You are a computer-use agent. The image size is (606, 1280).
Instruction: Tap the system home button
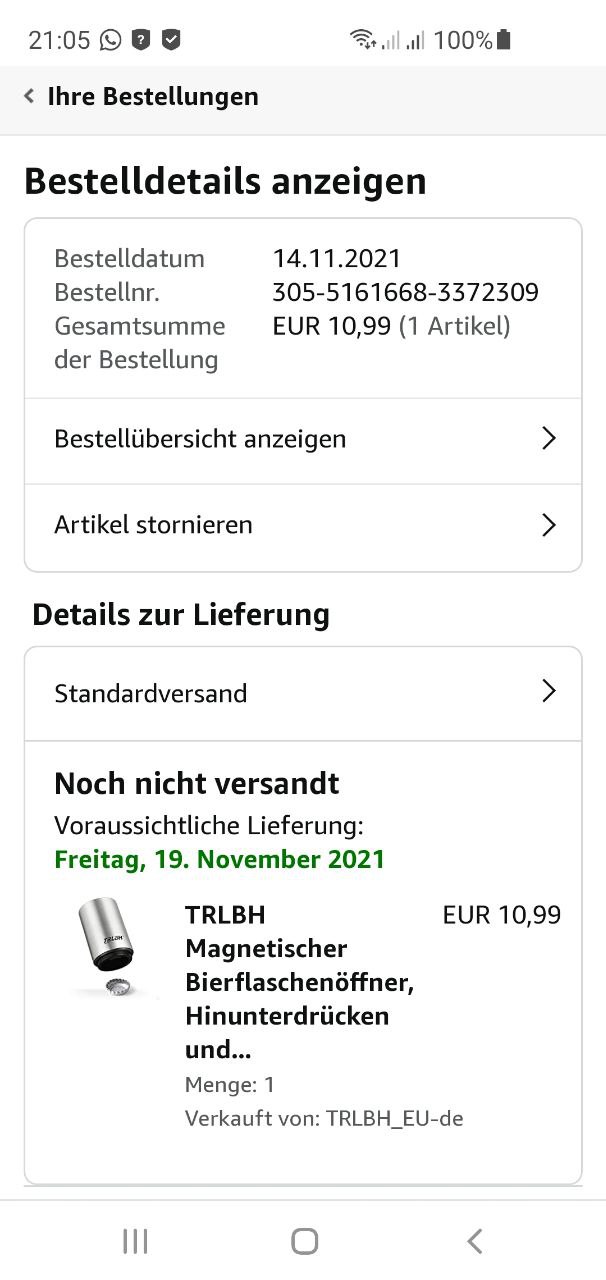point(304,1241)
